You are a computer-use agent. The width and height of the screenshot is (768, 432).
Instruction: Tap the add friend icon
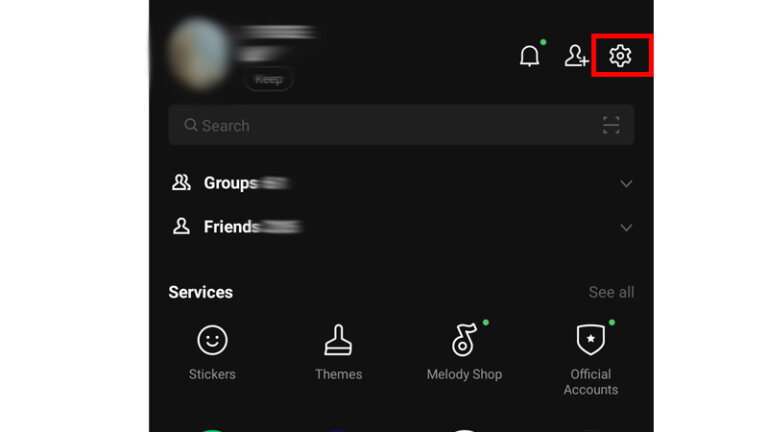click(x=576, y=57)
